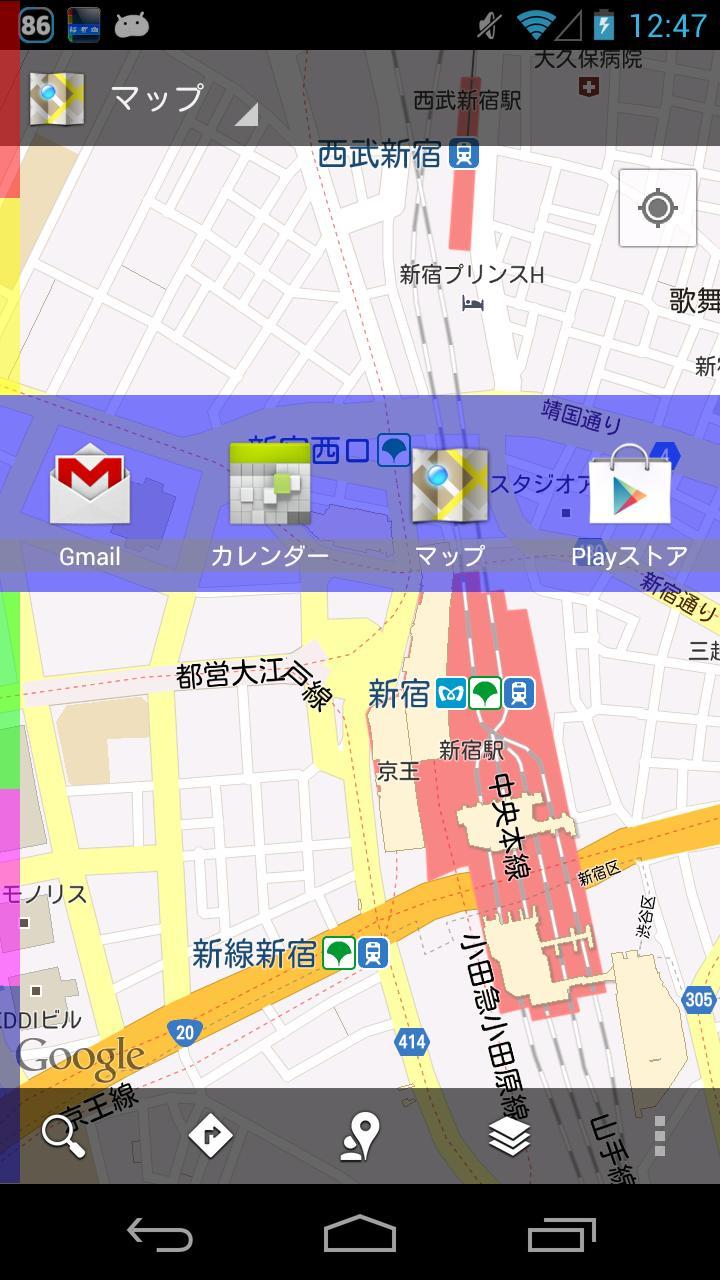Viewport: 720px width, 1280px height.
Task: Open local places pin
Action: pos(360,1136)
